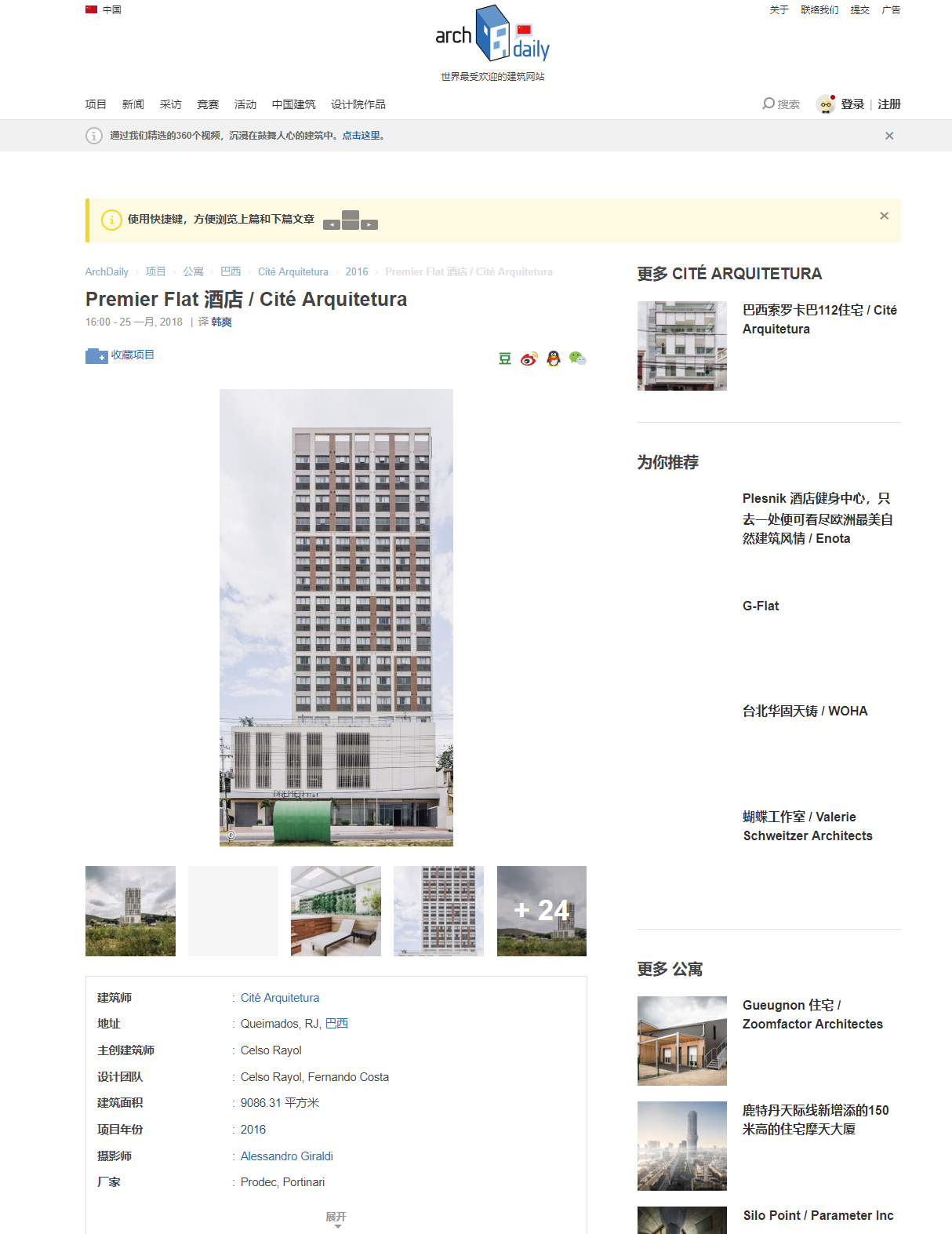Tap the 点击这里 link
The width and height of the screenshot is (952, 1234).
coord(362,136)
